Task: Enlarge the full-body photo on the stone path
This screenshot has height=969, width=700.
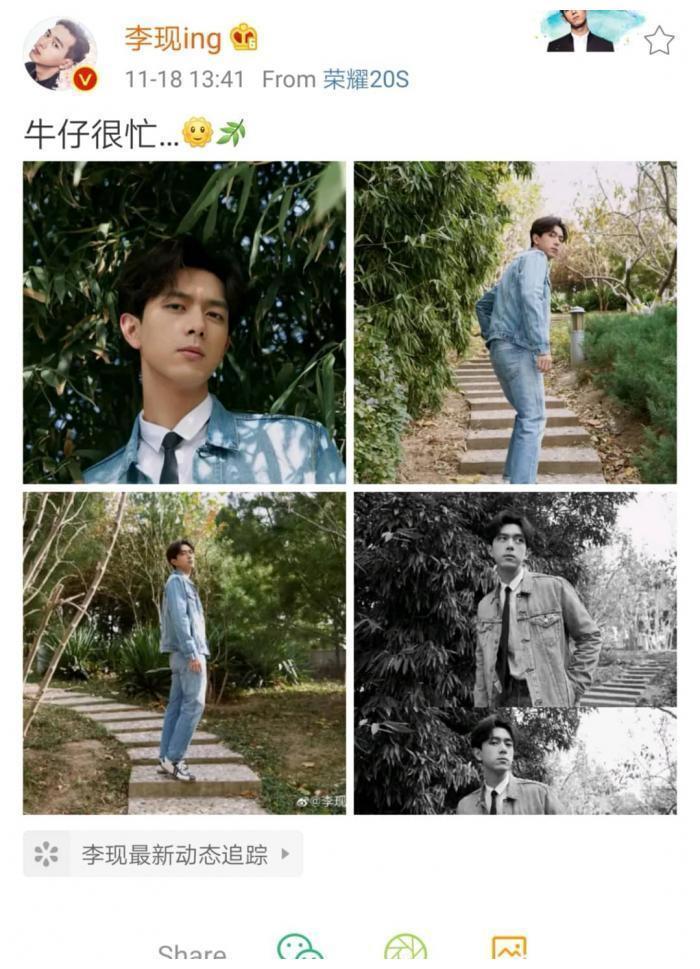Action: click(184, 652)
